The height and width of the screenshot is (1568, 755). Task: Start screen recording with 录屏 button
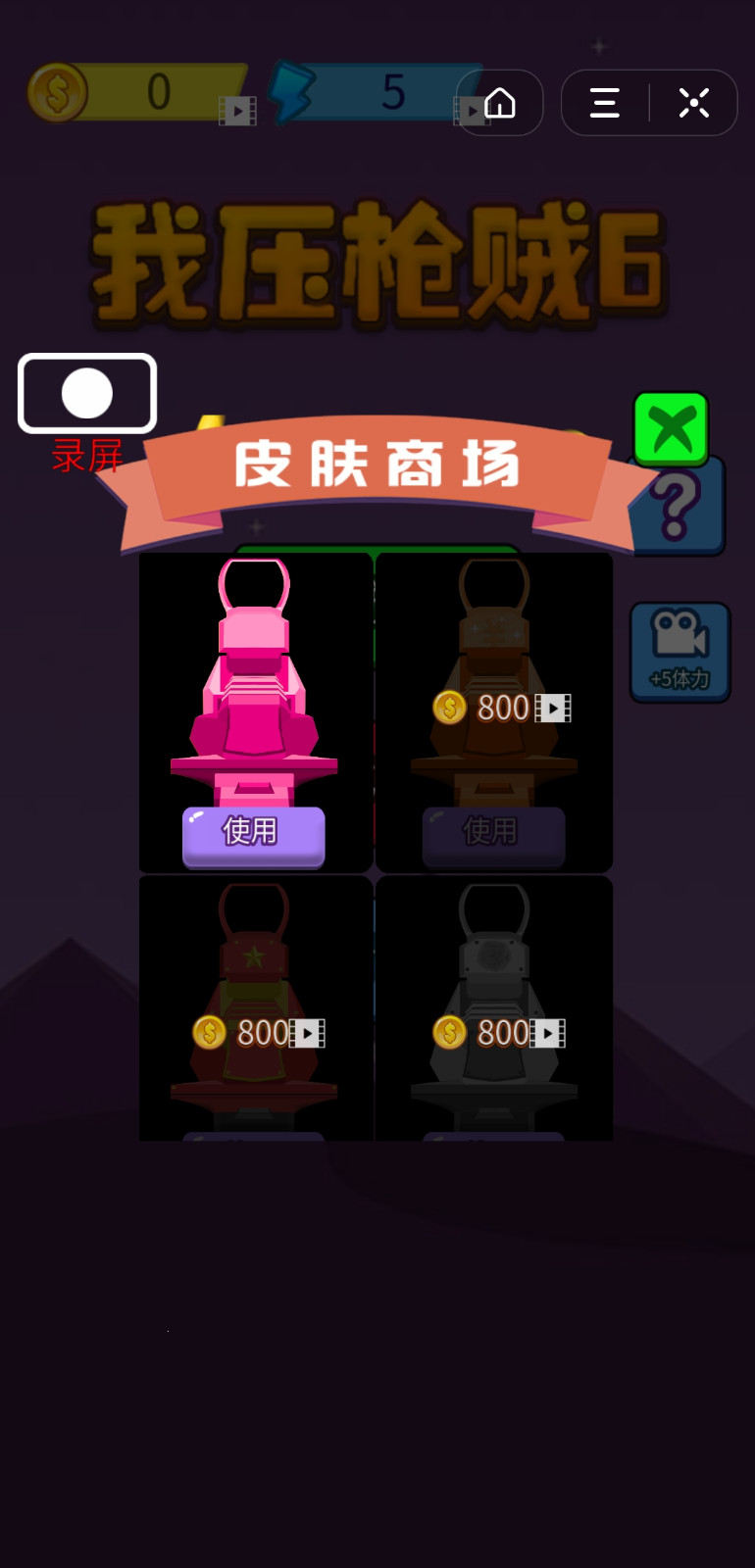[87, 394]
